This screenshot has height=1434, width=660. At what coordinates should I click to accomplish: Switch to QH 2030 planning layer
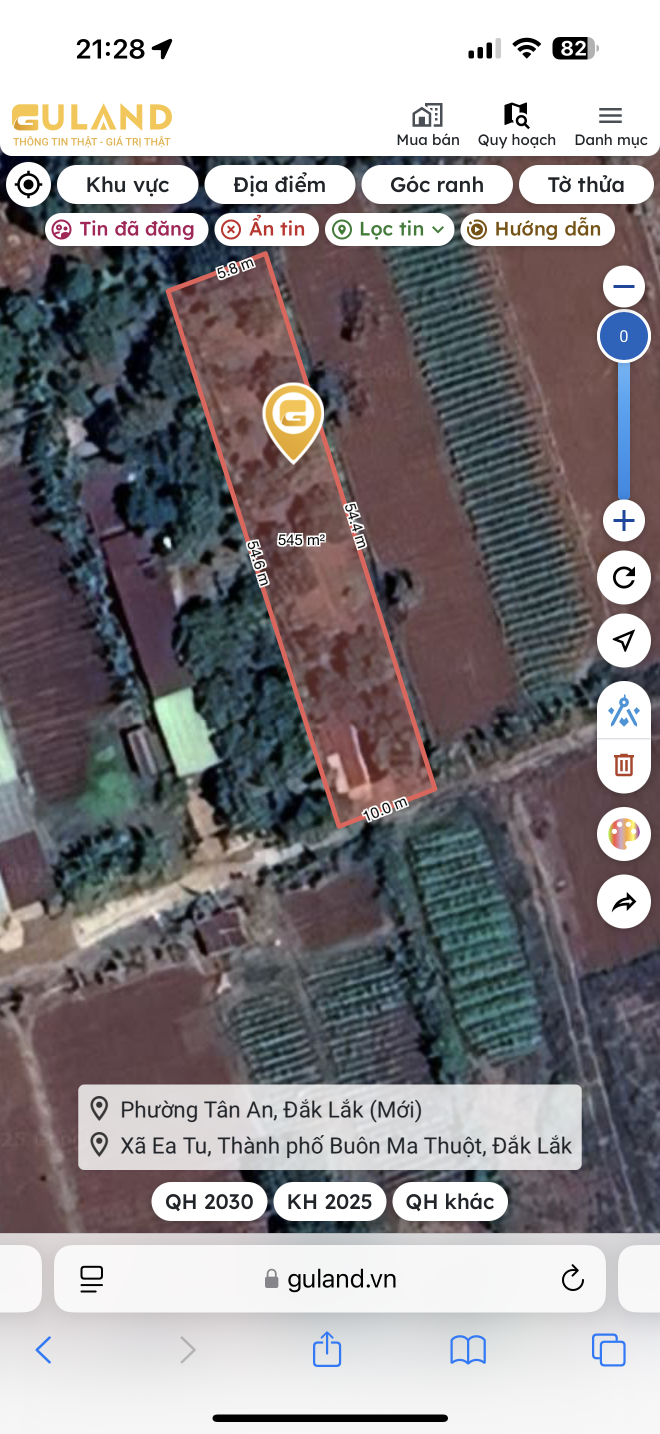209,1201
